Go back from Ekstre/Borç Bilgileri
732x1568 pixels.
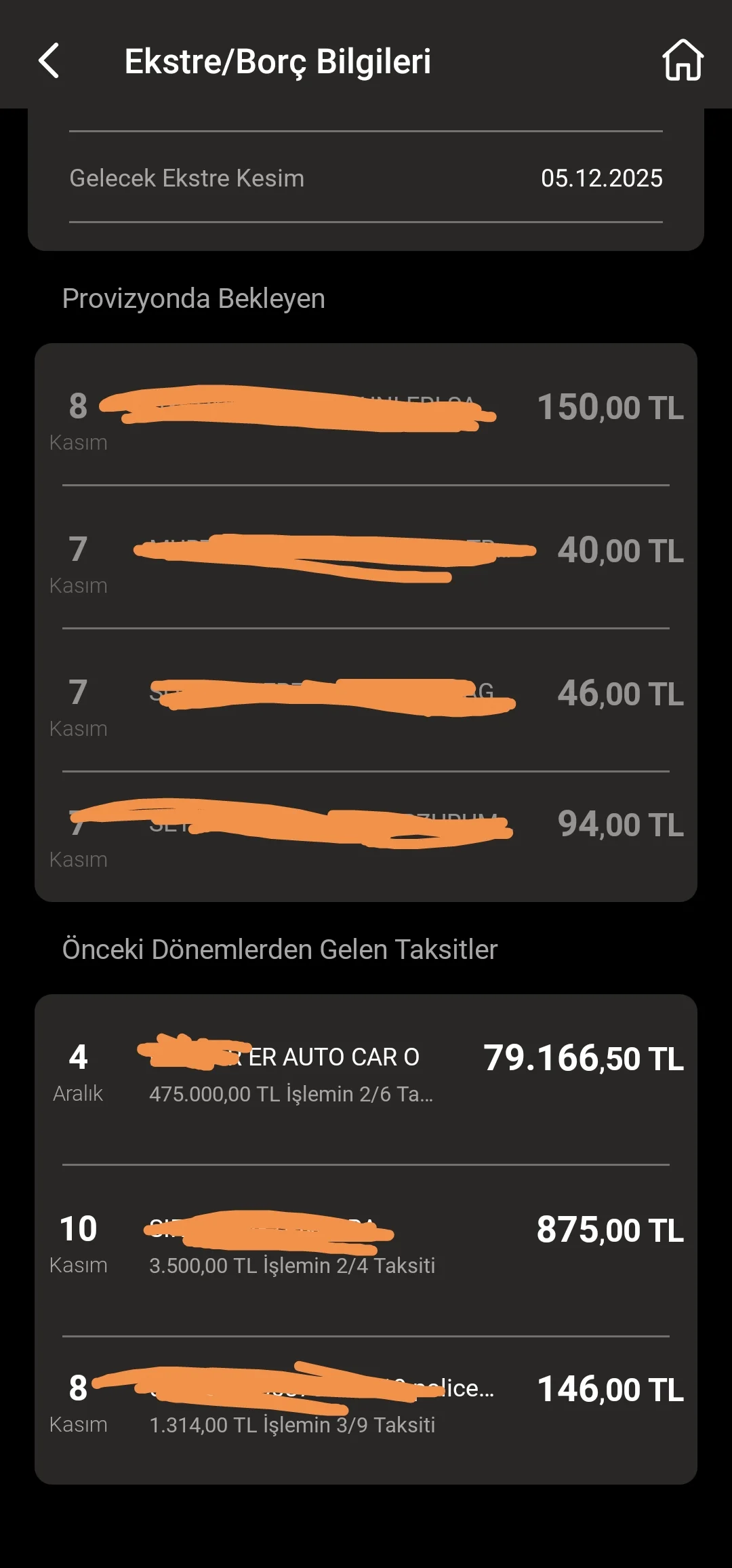pyautogui.click(x=49, y=61)
